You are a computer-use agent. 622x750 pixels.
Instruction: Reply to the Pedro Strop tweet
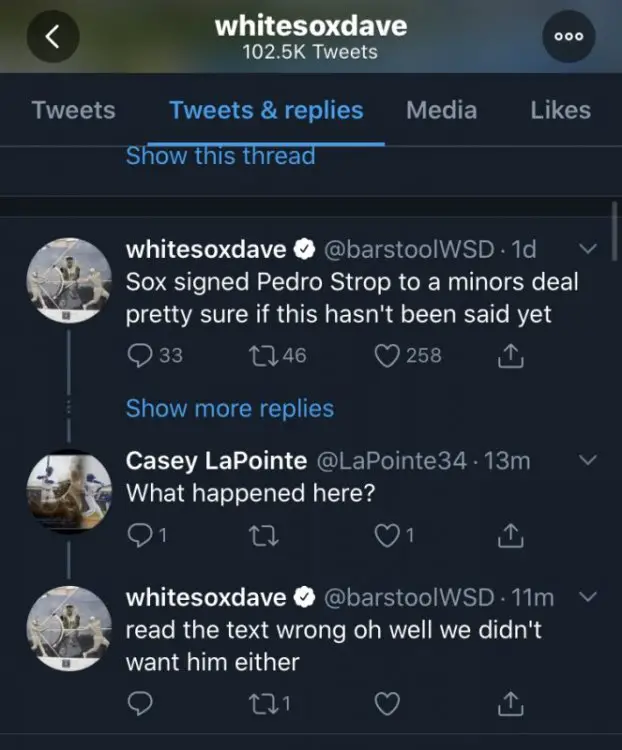(142, 355)
